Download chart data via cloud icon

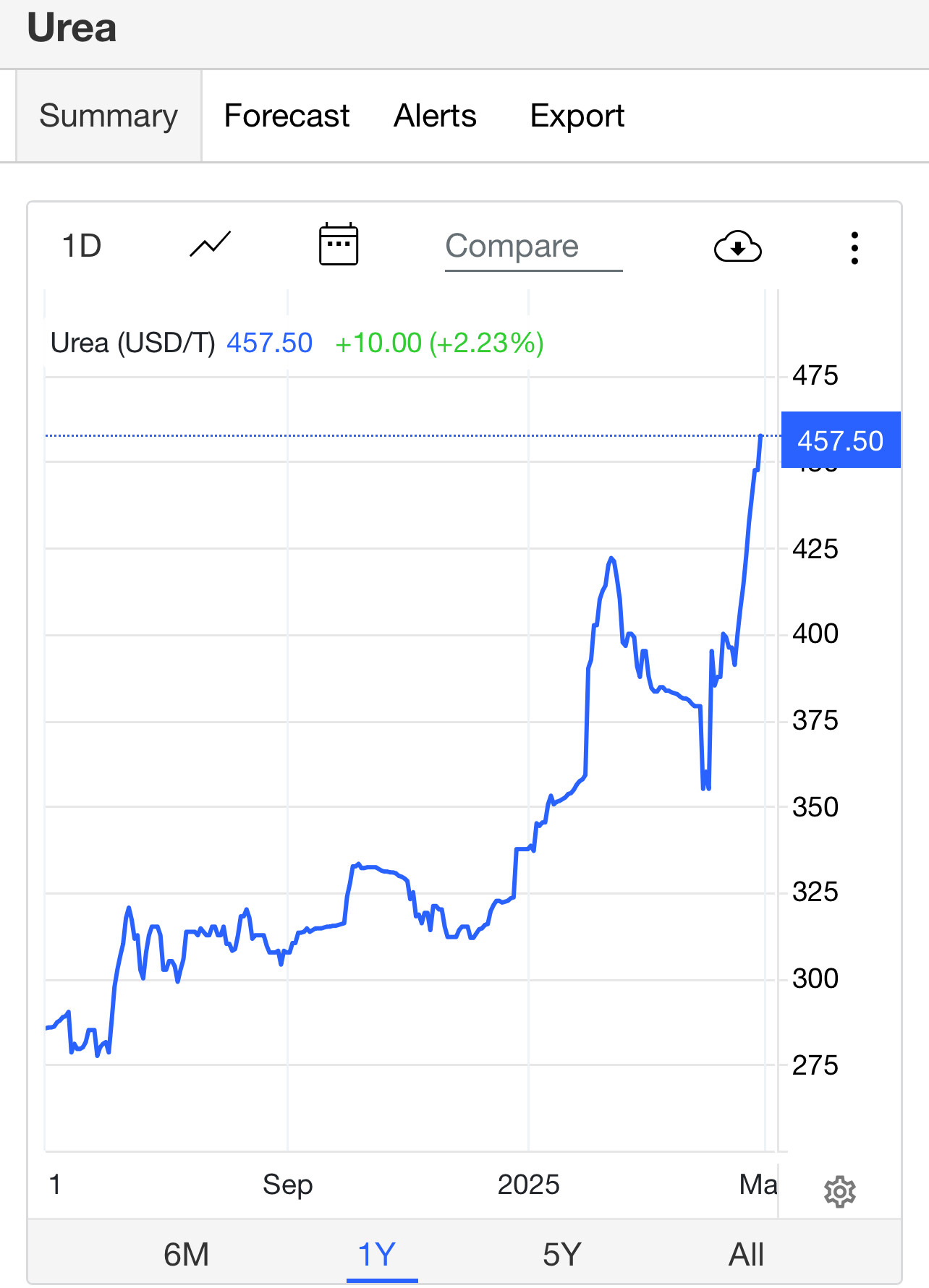coord(737,247)
